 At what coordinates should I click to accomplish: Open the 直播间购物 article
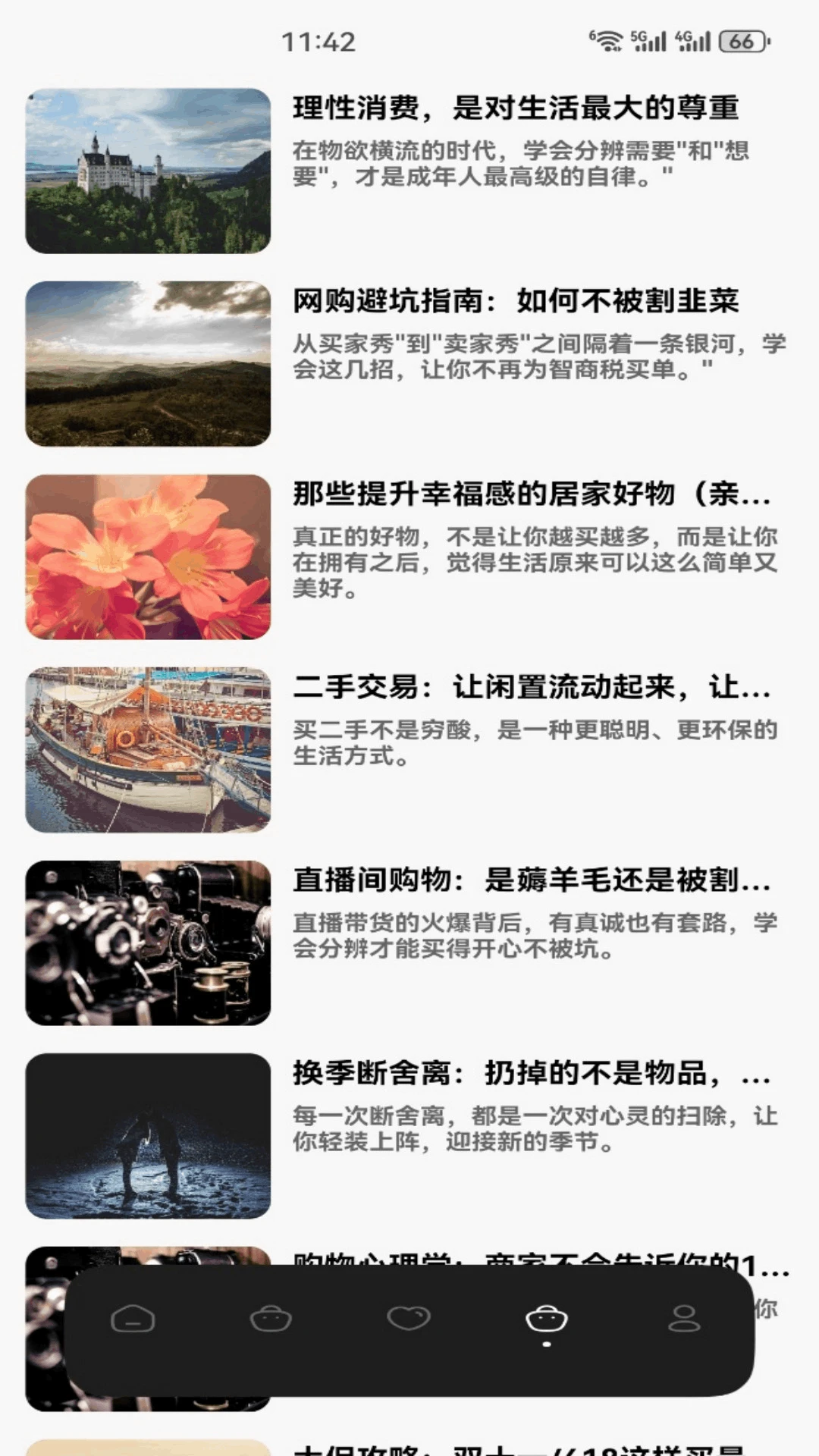click(x=409, y=943)
